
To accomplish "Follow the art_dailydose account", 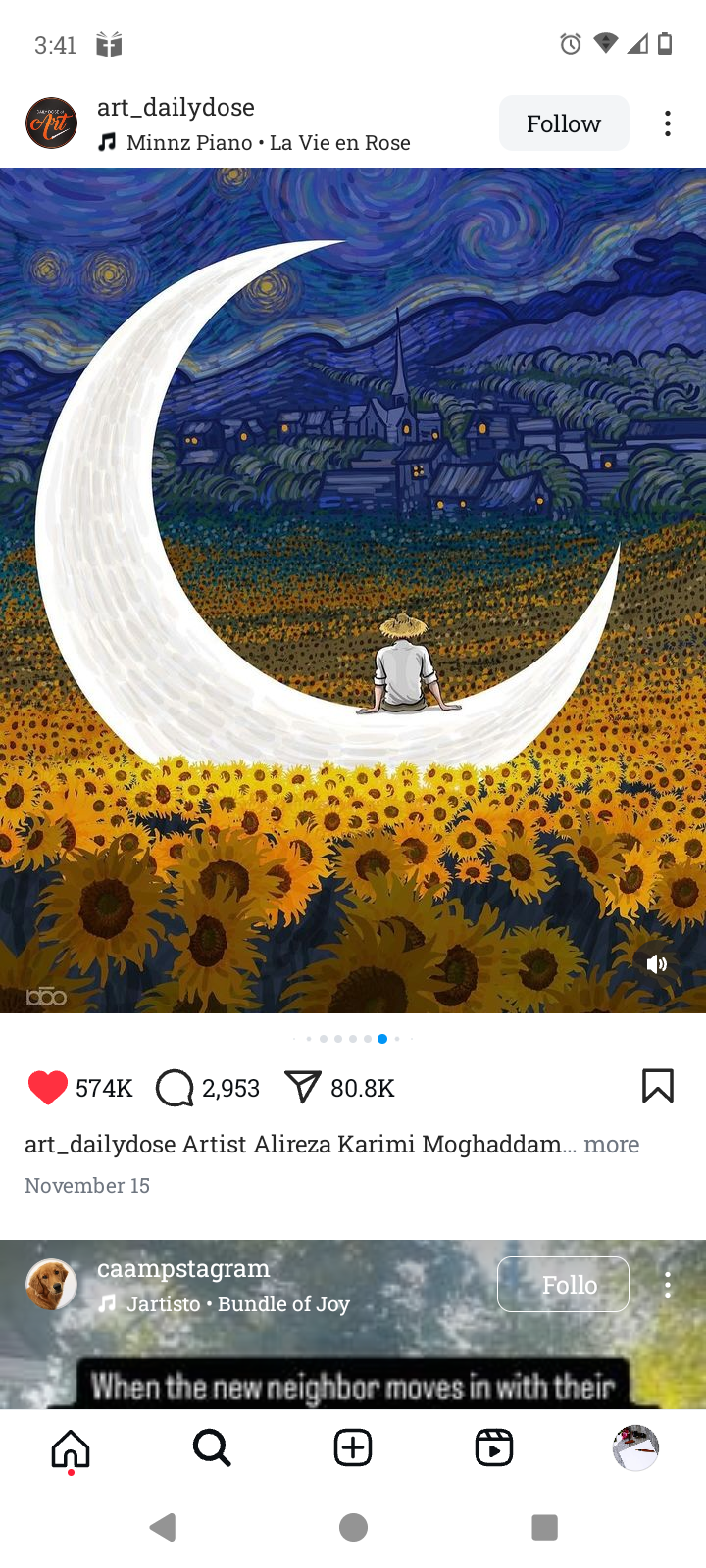I will (x=564, y=123).
